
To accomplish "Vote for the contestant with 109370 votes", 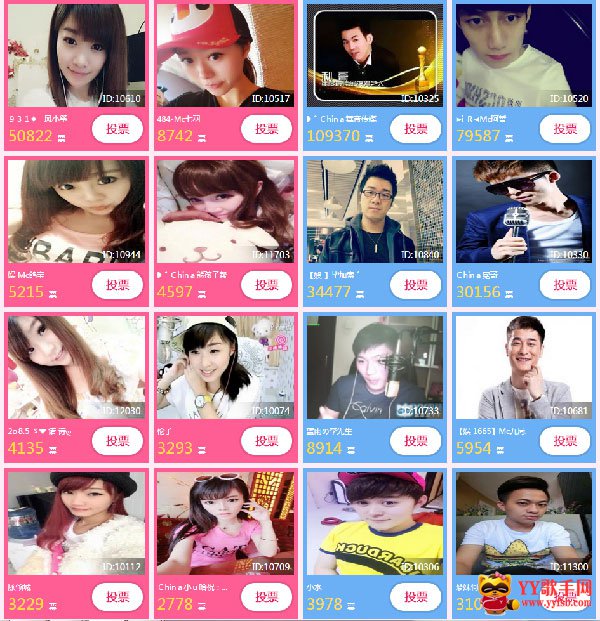I will click(x=415, y=129).
